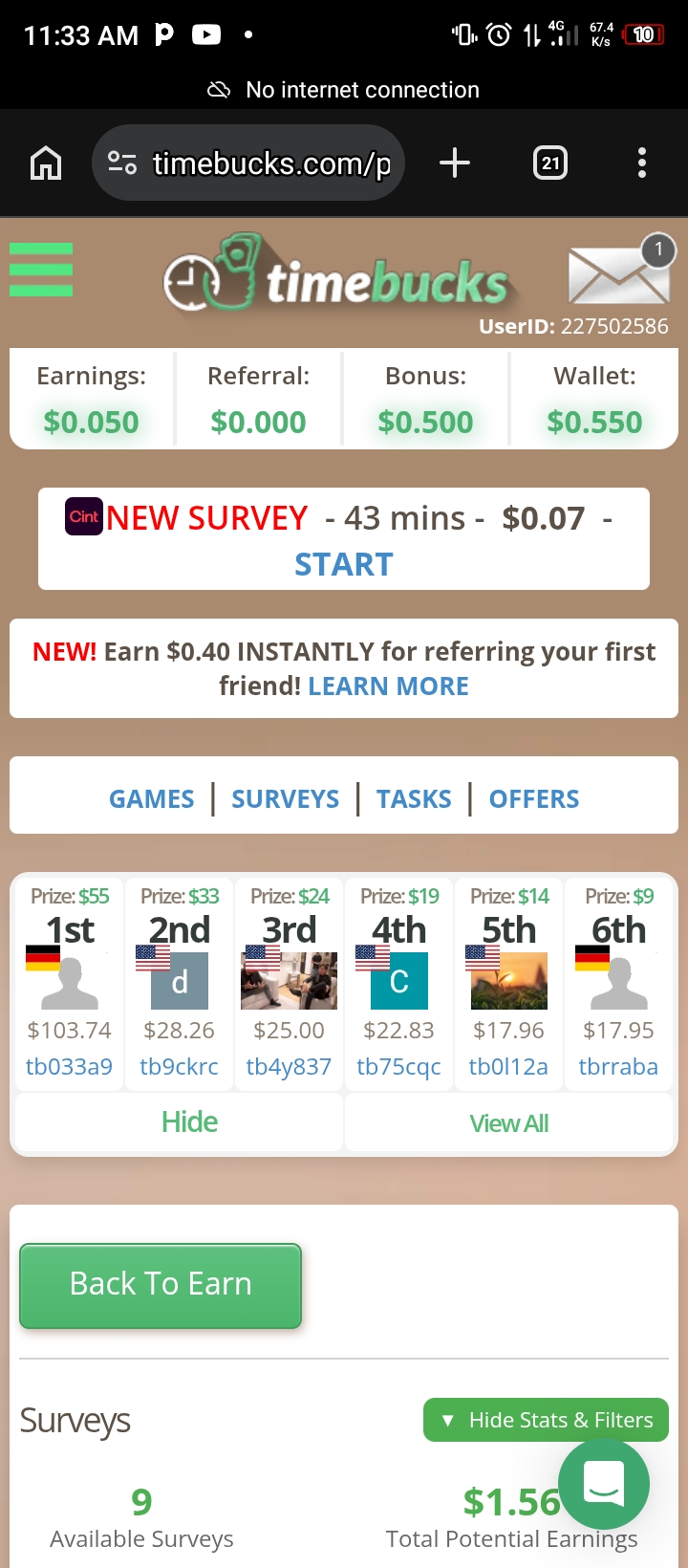The height and width of the screenshot is (1568, 688).
Task: Tap the Back To Earn button
Action: [161, 1284]
